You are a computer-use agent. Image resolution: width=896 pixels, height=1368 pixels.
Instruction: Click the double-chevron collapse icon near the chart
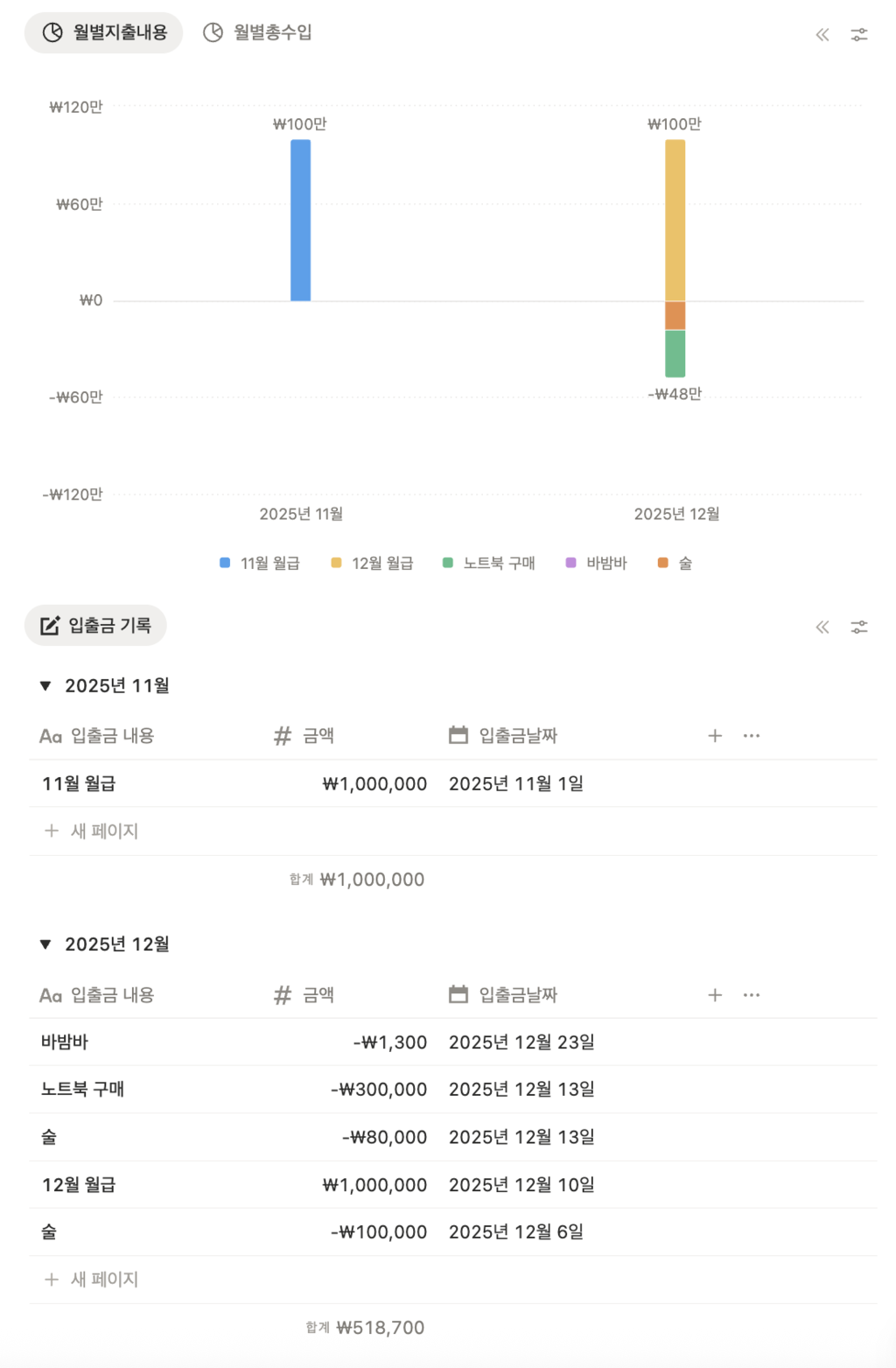[822, 35]
